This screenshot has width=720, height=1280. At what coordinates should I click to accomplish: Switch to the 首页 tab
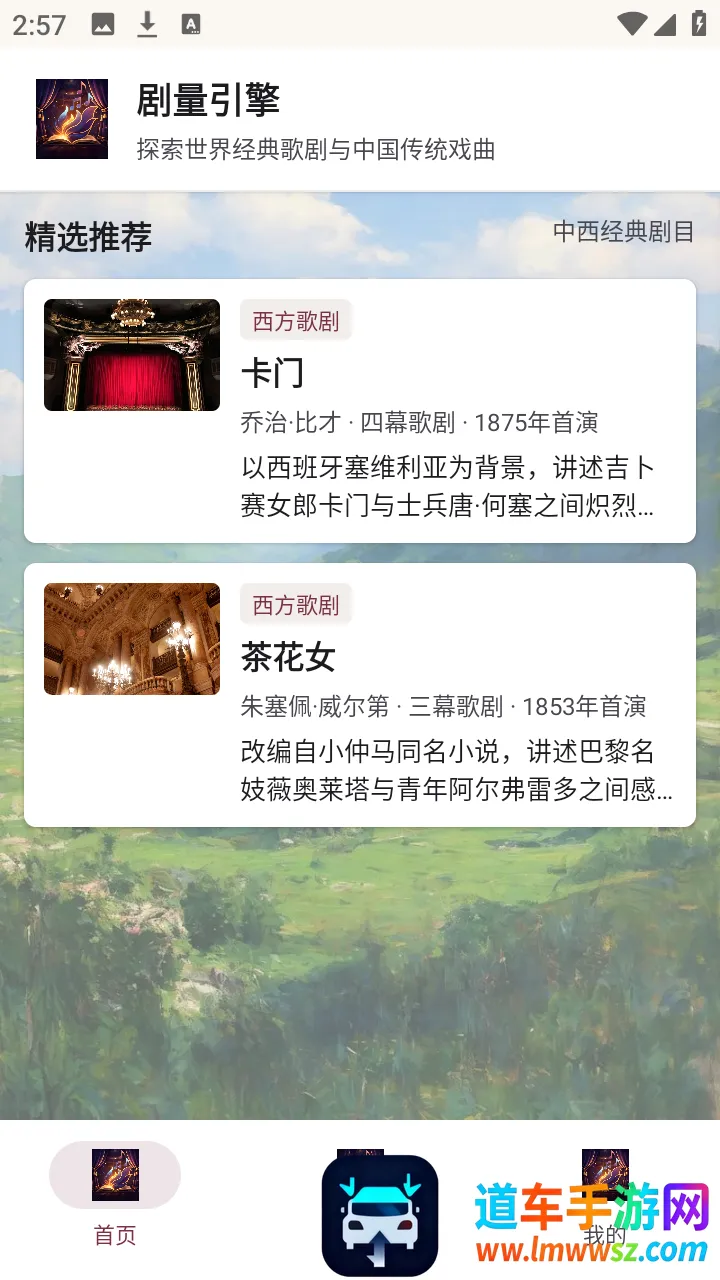(x=115, y=1198)
